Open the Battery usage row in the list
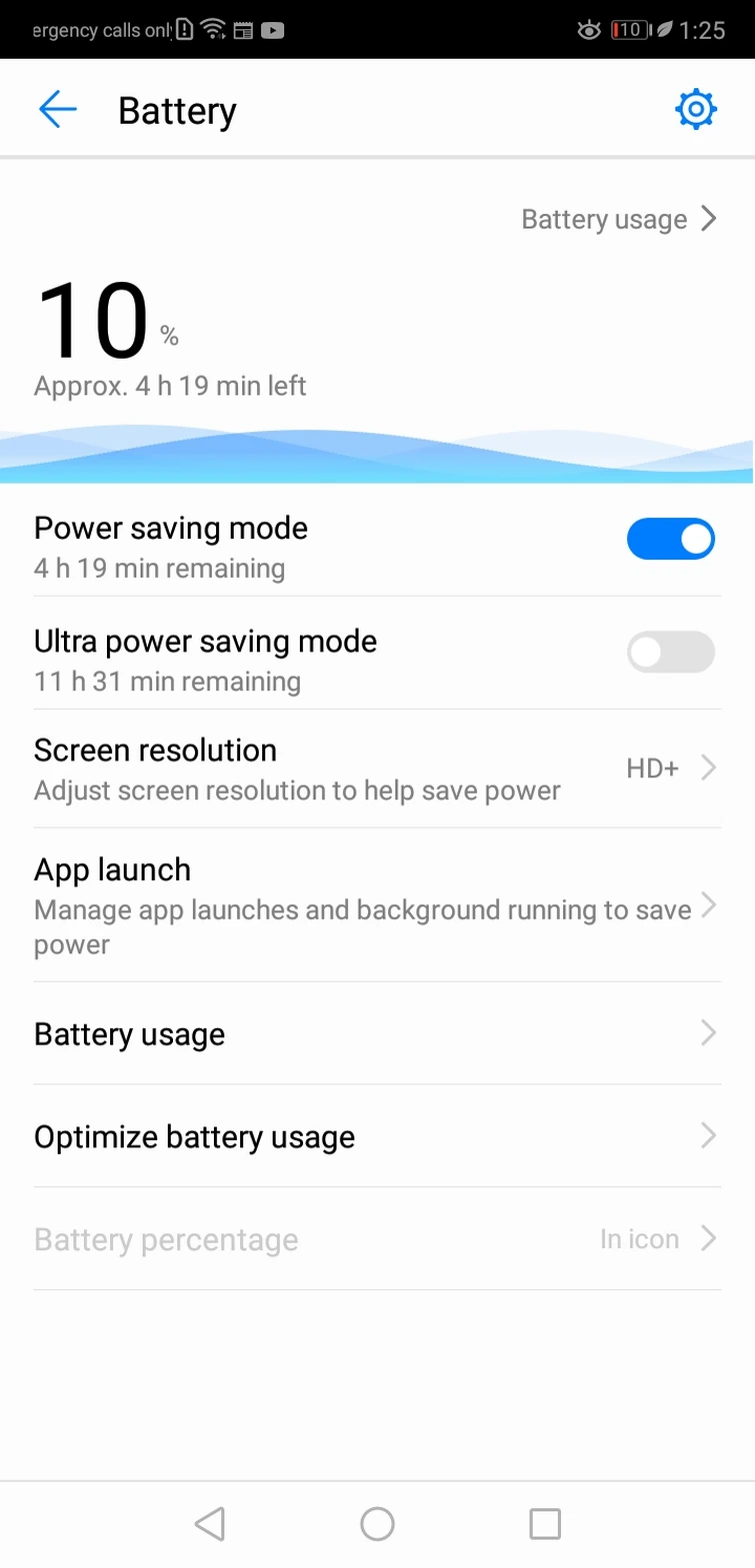Screen dimensions: 755x1568 pyautogui.click(x=377, y=1033)
